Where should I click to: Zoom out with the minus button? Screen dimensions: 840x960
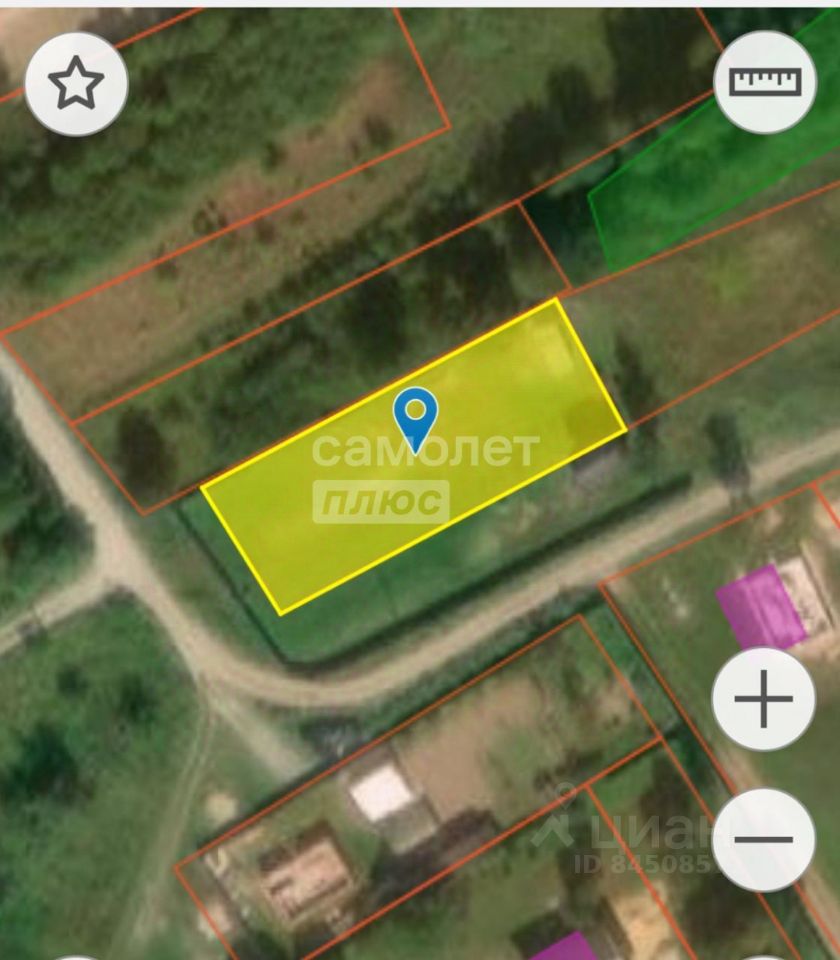763,839
